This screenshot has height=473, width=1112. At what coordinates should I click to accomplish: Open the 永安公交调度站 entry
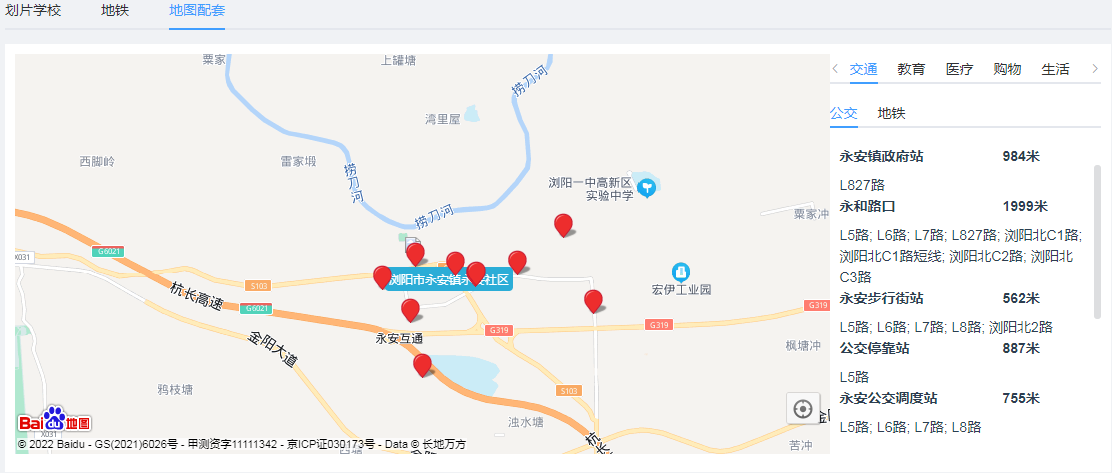click(888, 398)
